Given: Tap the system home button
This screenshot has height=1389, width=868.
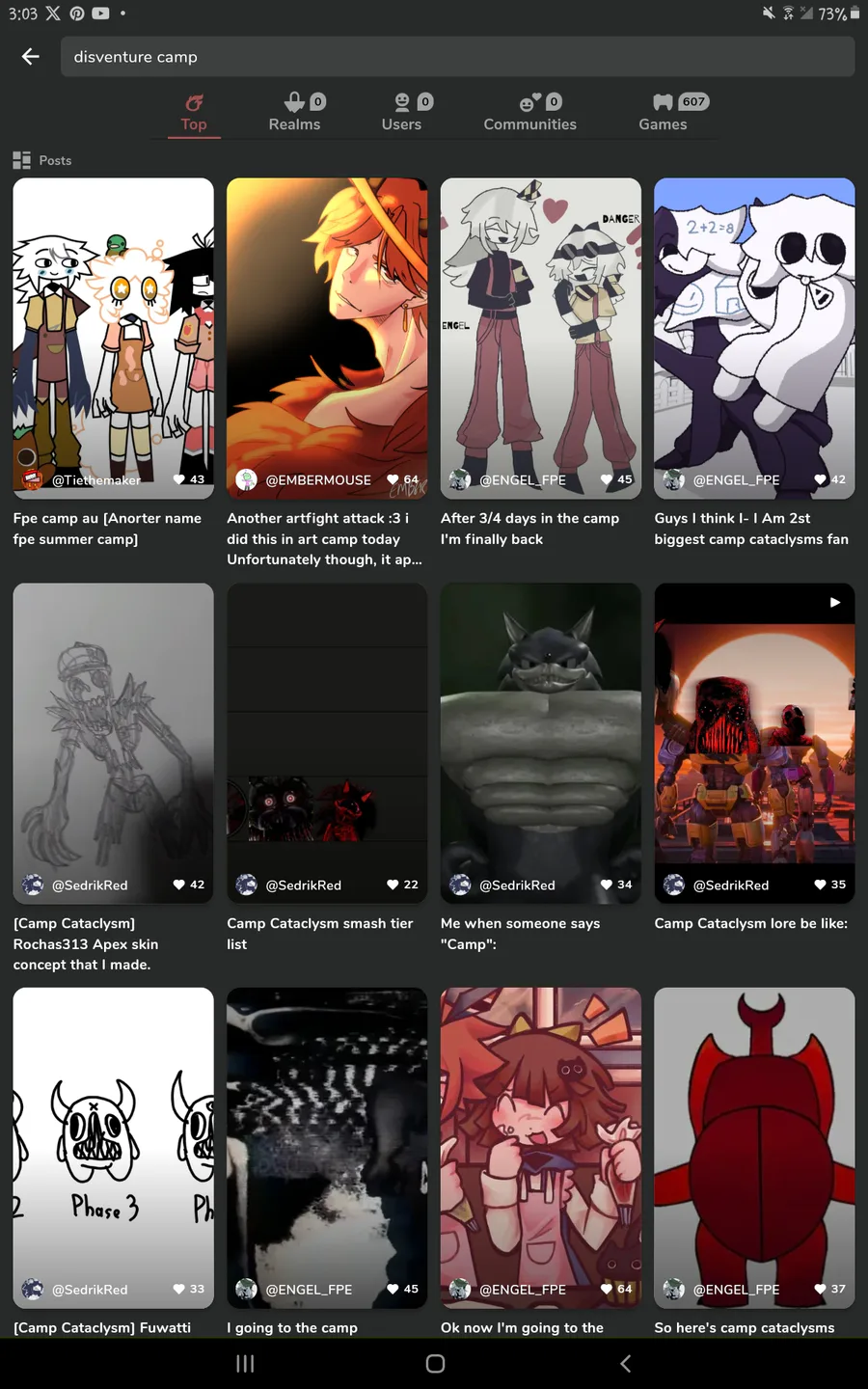Looking at the screenshot, I should point(435,1363).
